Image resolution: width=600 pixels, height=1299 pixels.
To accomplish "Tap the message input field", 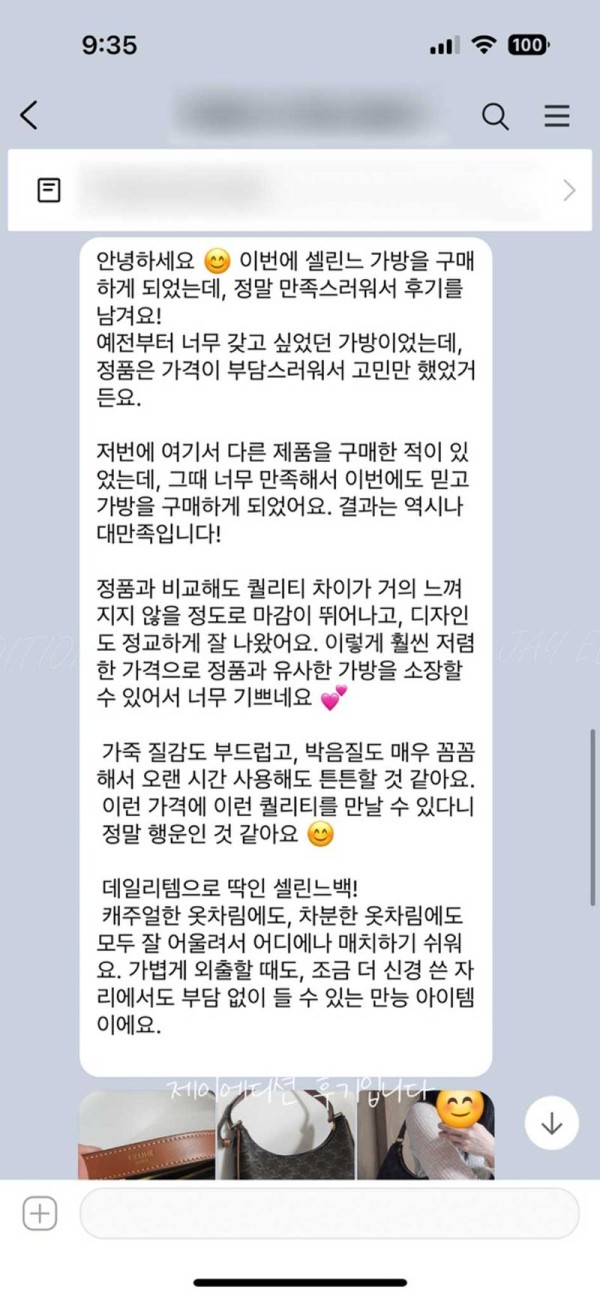I will [x=328, y=1214].
